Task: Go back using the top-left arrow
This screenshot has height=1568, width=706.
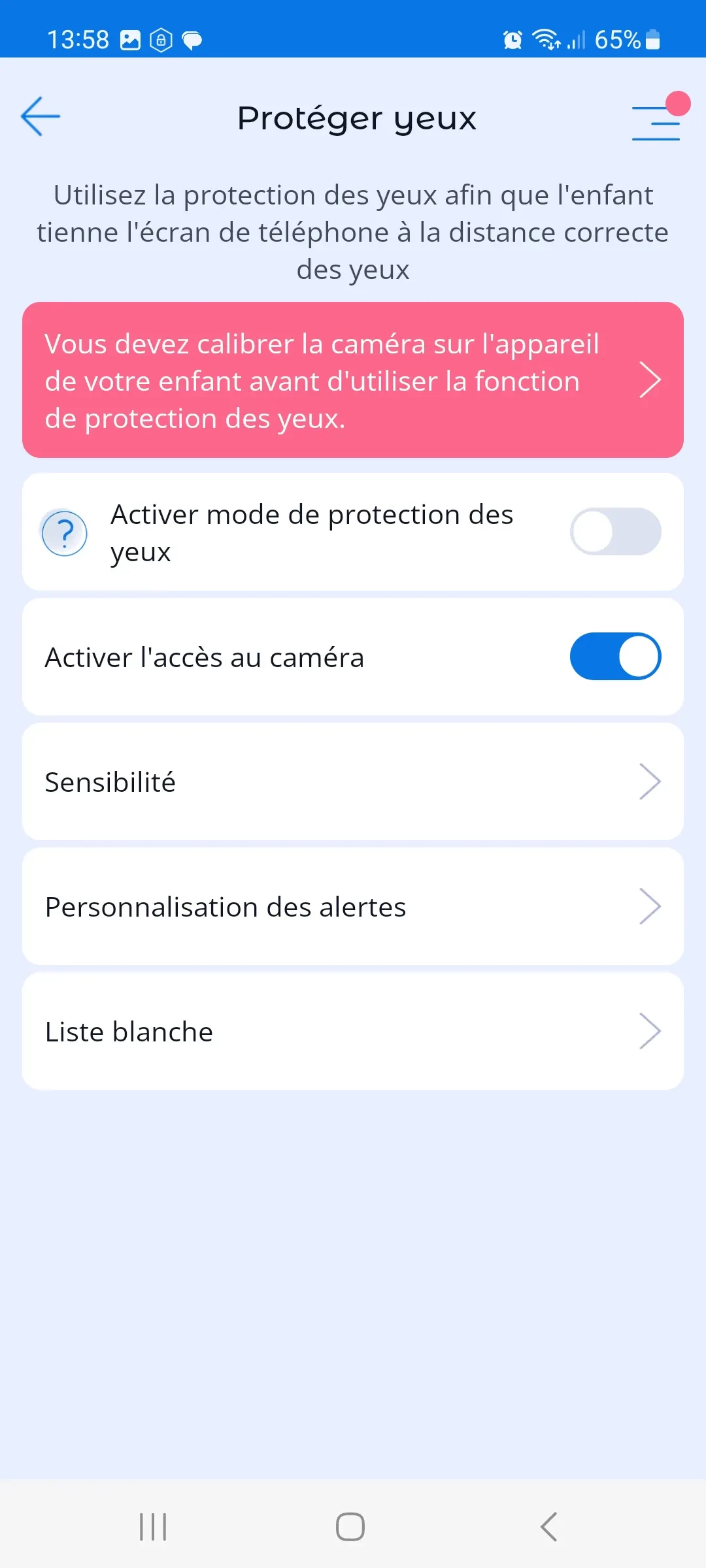Action: coord(41,117)
